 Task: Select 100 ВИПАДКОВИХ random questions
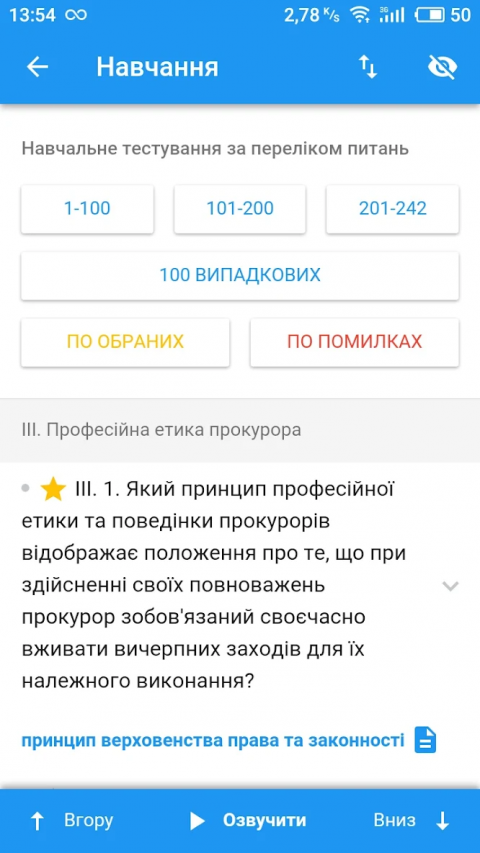[x=240, y=275]
